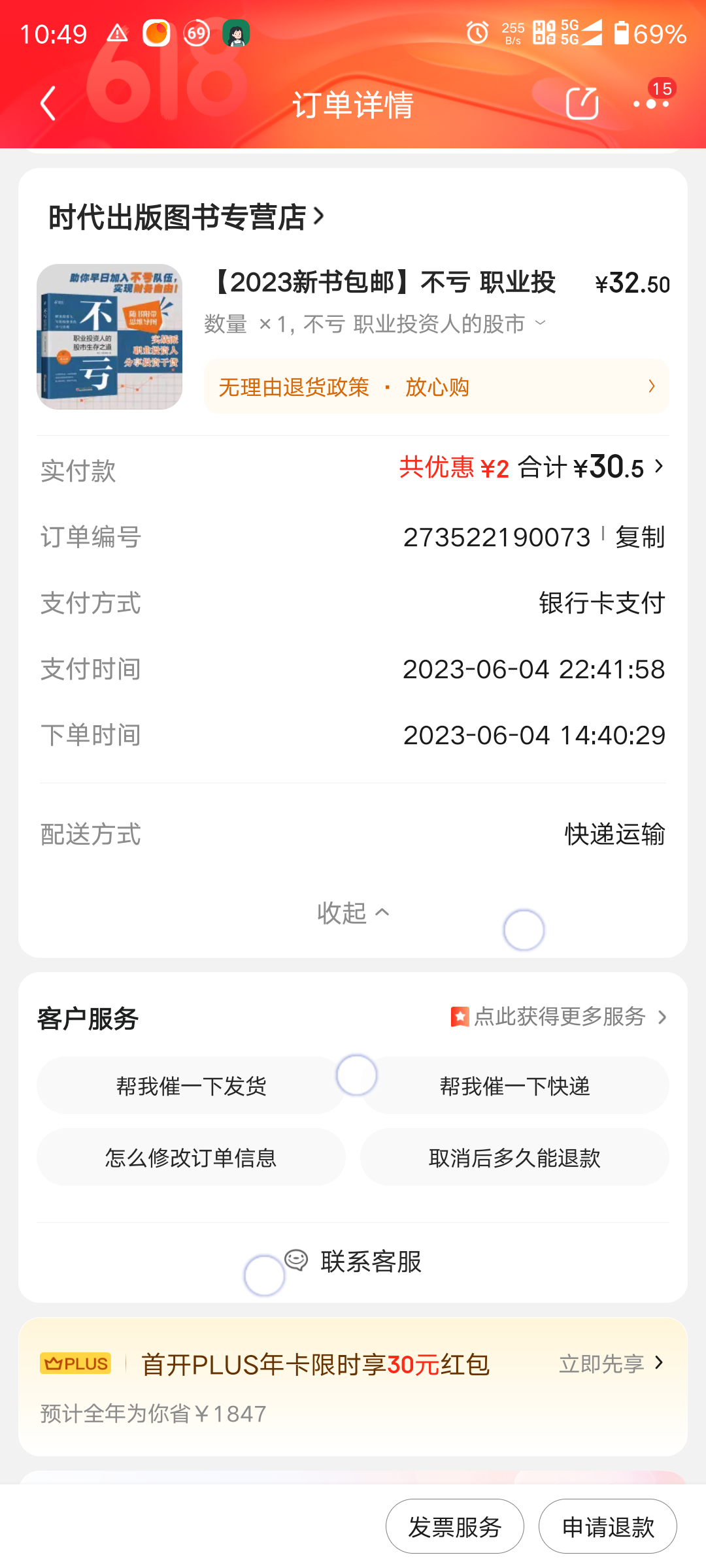Viewport: 706px width, 1568px height.
Task: Open 时代出版图书专营店 store page
Action: (x=186, y=217)
